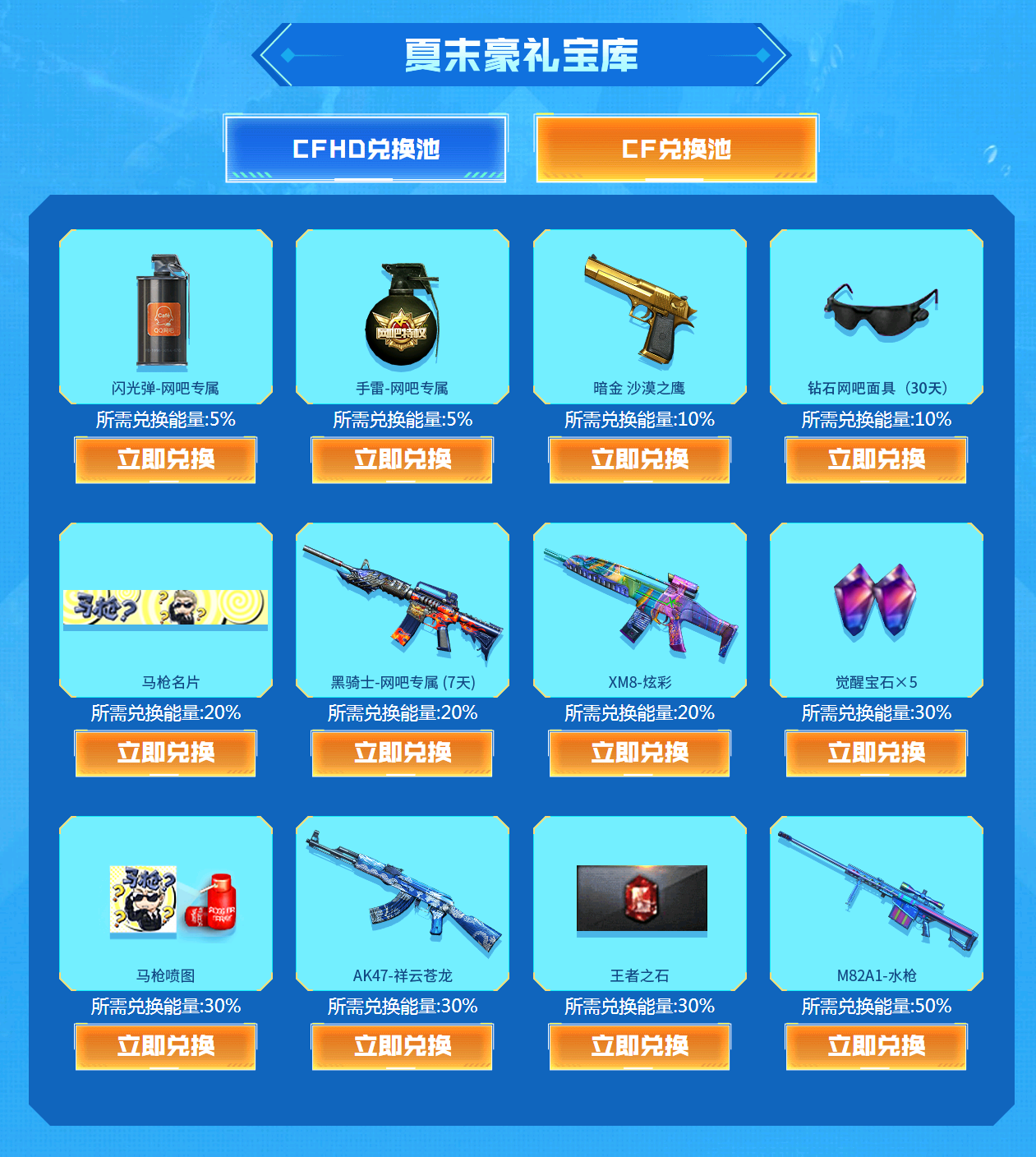Select the CF兑换池 tab

tap(676, 149)
